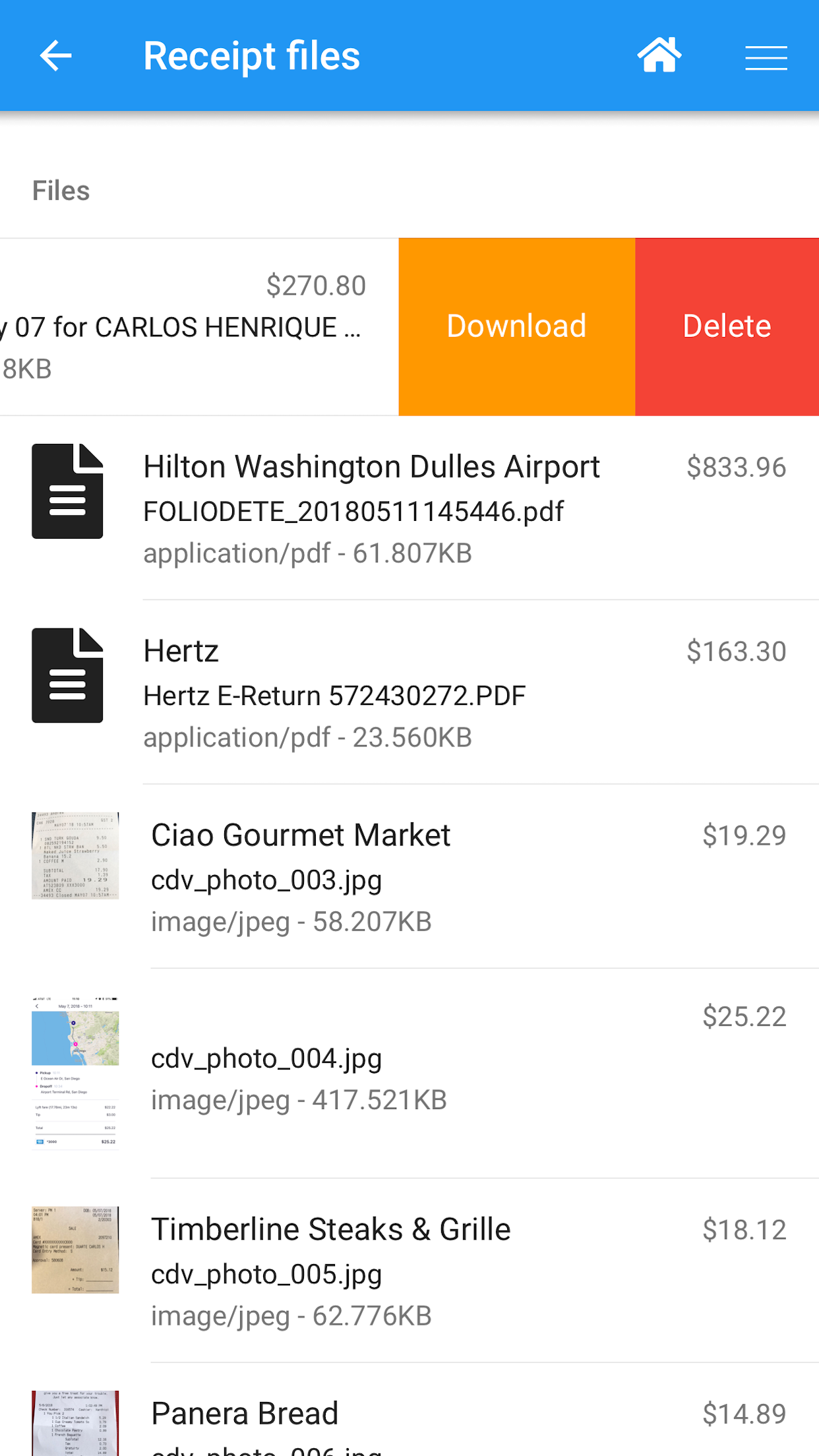Open the Ciao Gourmet Market receipt

[409, 876]
